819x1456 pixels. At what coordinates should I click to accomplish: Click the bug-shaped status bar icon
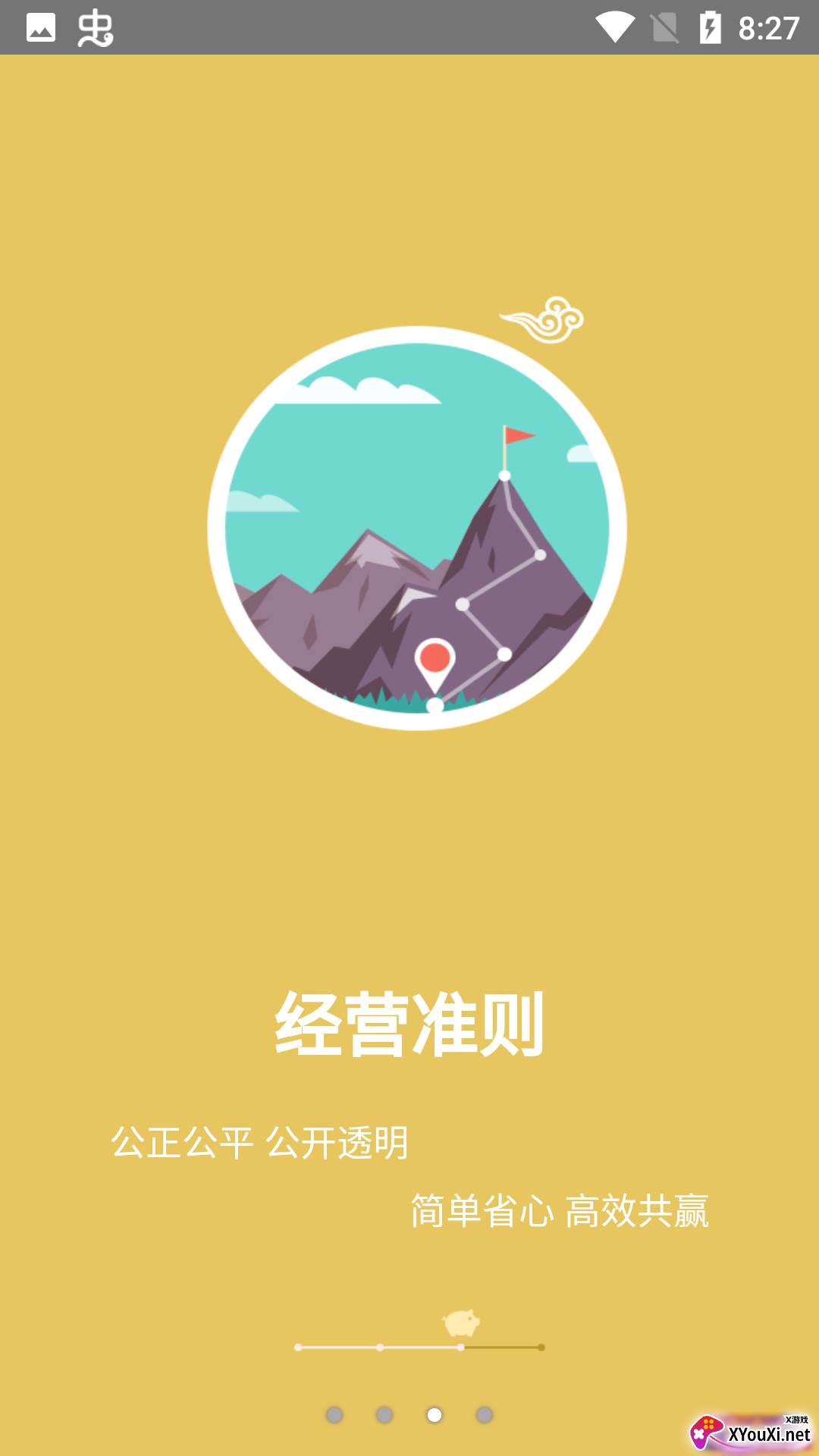coord(93,29)
